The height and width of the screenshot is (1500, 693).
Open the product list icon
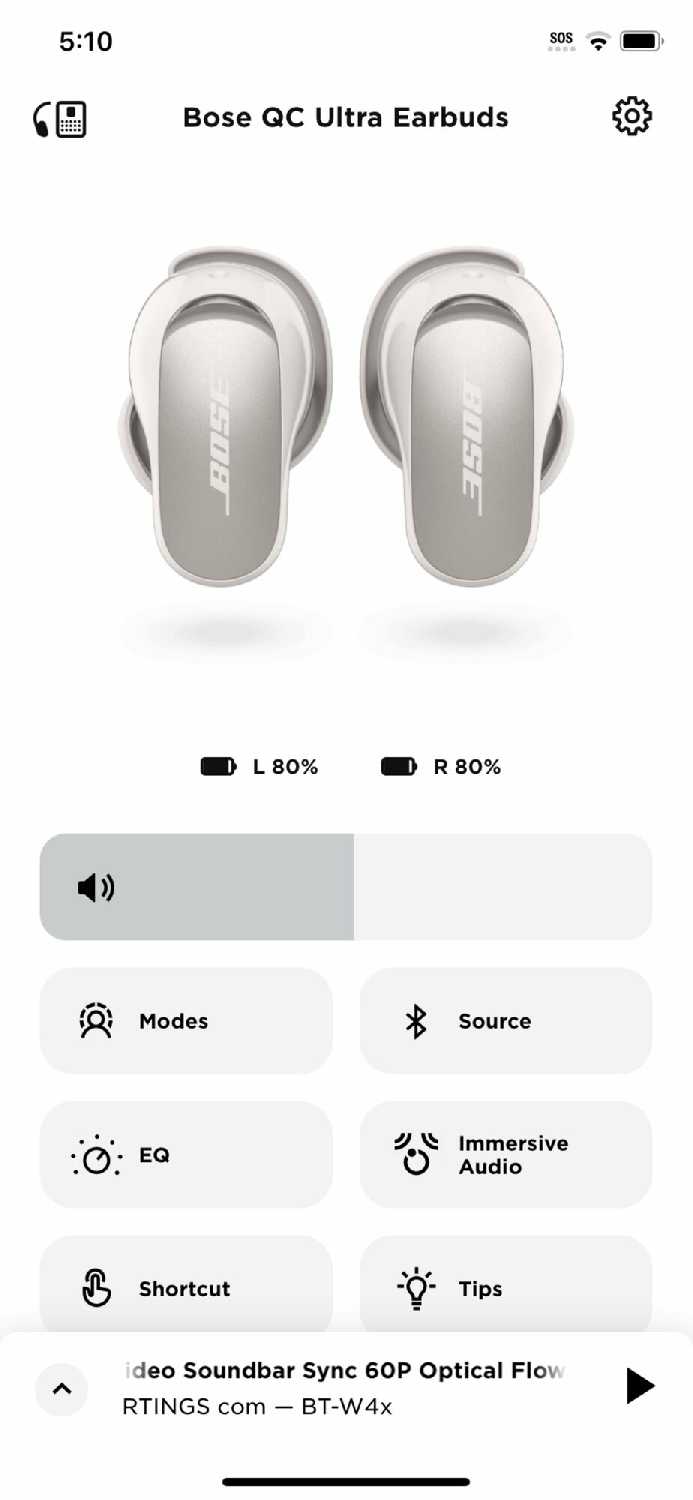60,119
